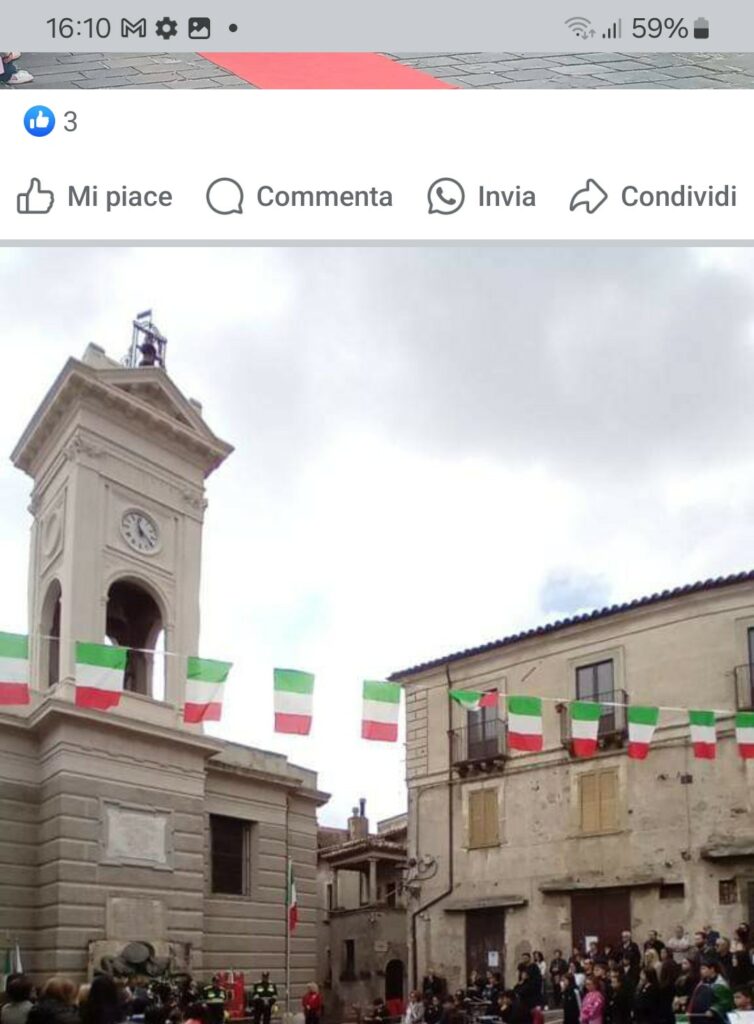
Task: Like the post with Mi piace
Action: (95, 196)
